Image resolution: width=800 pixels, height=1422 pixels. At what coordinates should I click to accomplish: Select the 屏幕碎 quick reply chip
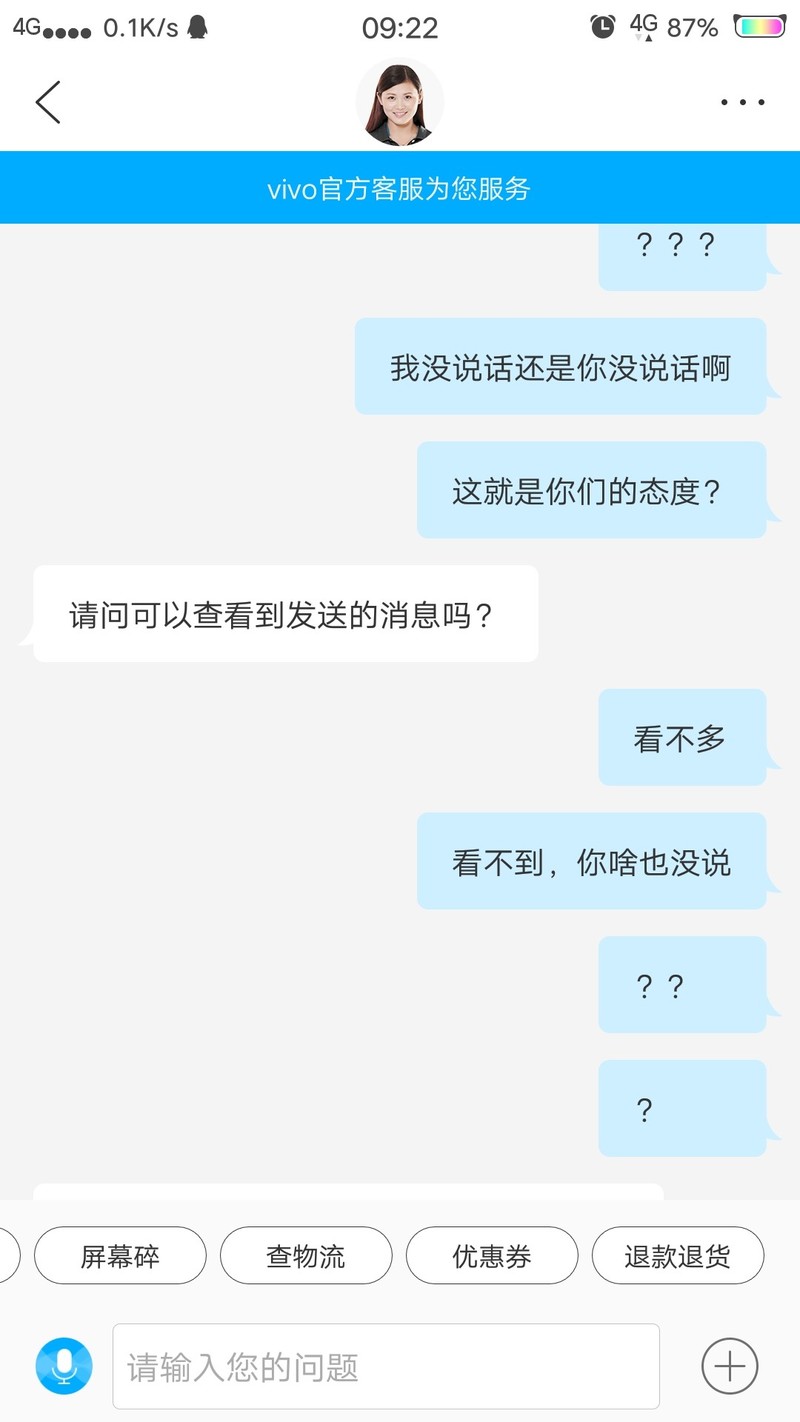pos(120,1255)
